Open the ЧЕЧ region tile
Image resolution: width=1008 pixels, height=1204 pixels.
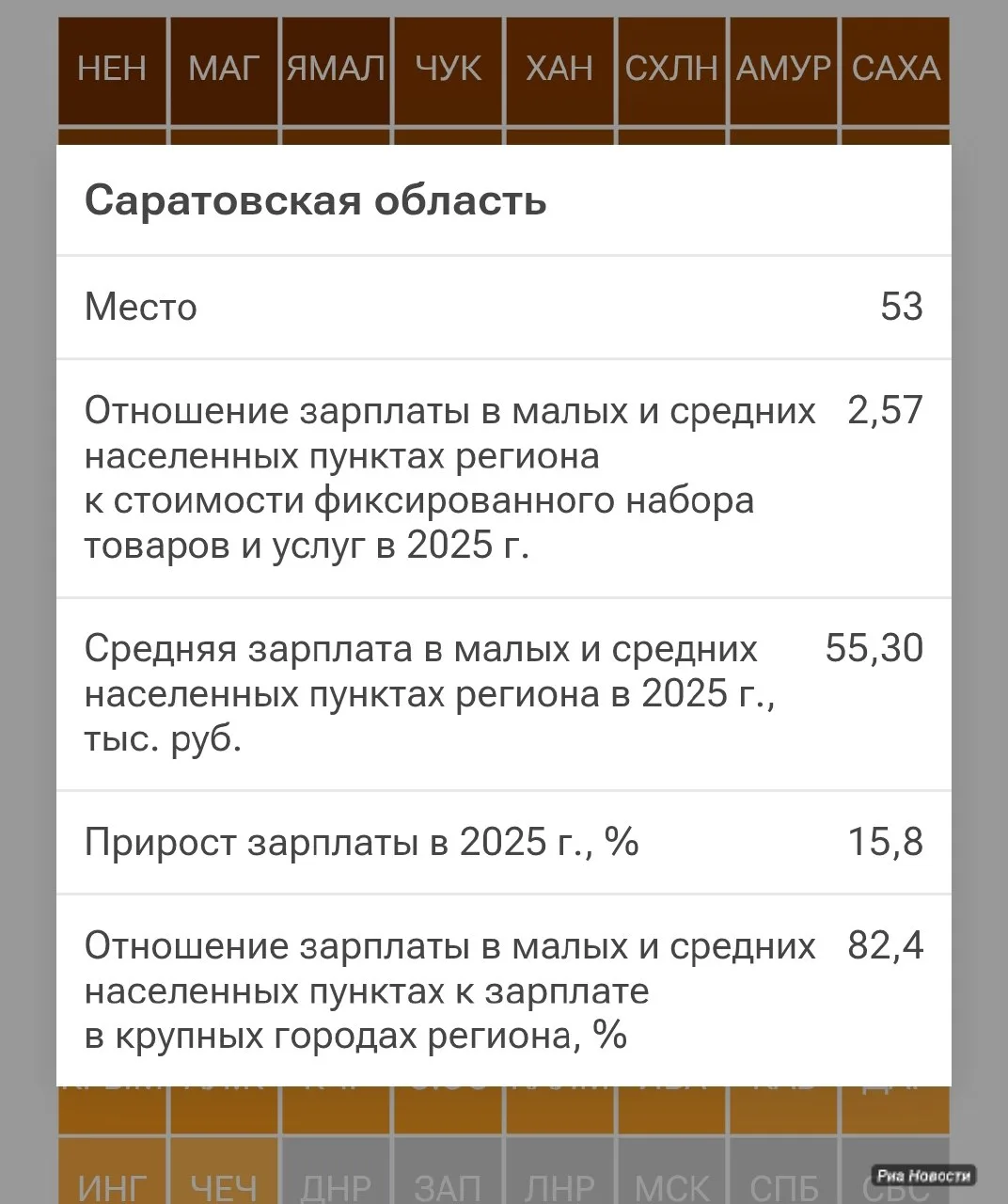tap(224, 1176)
